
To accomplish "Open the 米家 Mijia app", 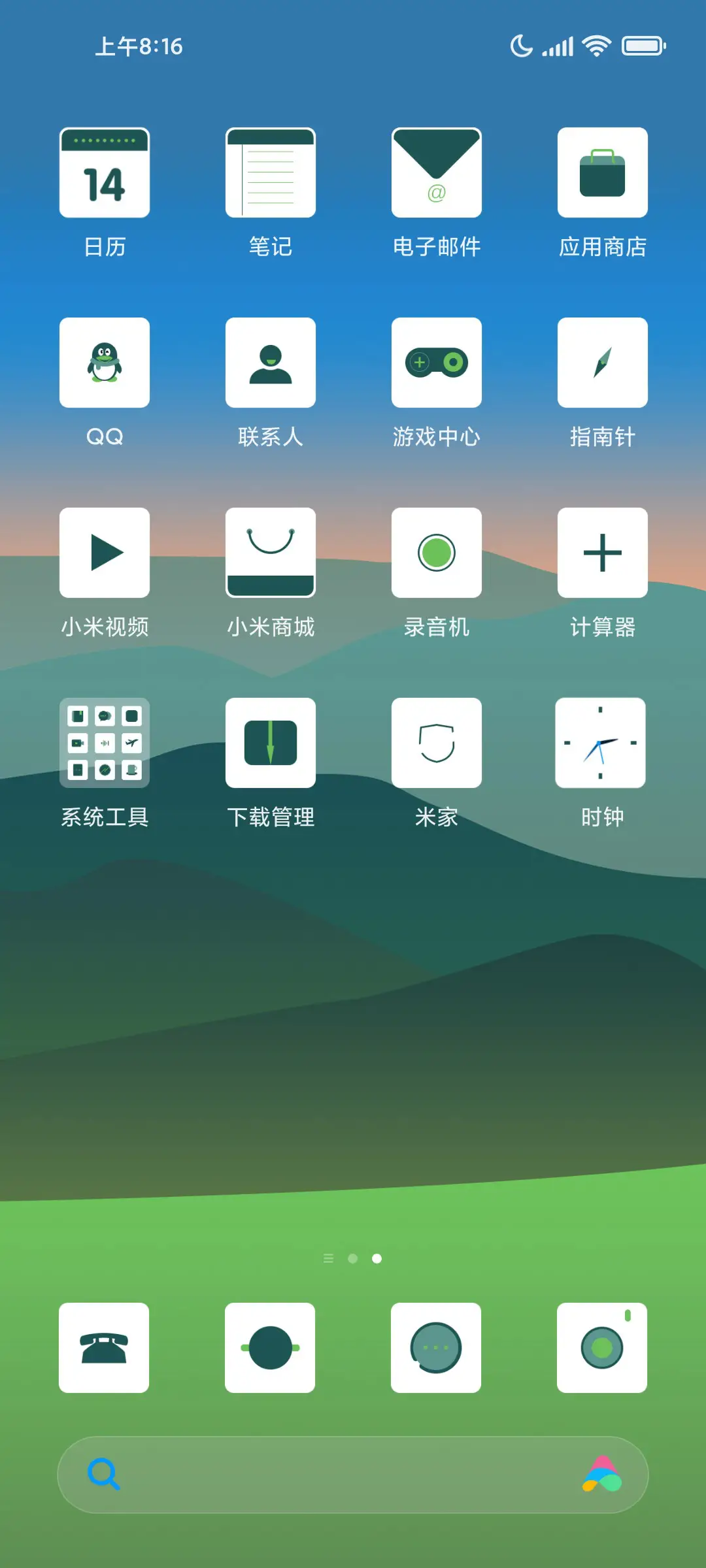I will 436,742.
